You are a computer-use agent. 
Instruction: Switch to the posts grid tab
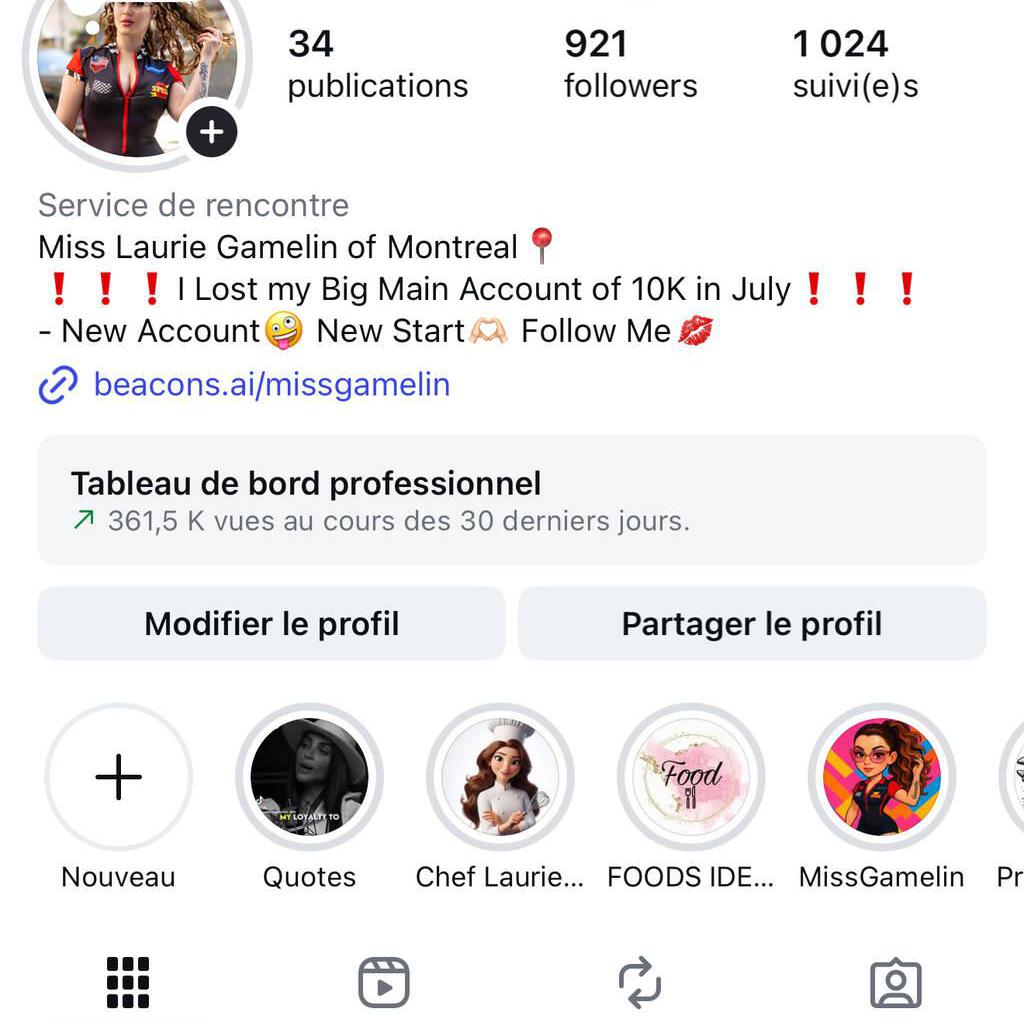(128, 982)
